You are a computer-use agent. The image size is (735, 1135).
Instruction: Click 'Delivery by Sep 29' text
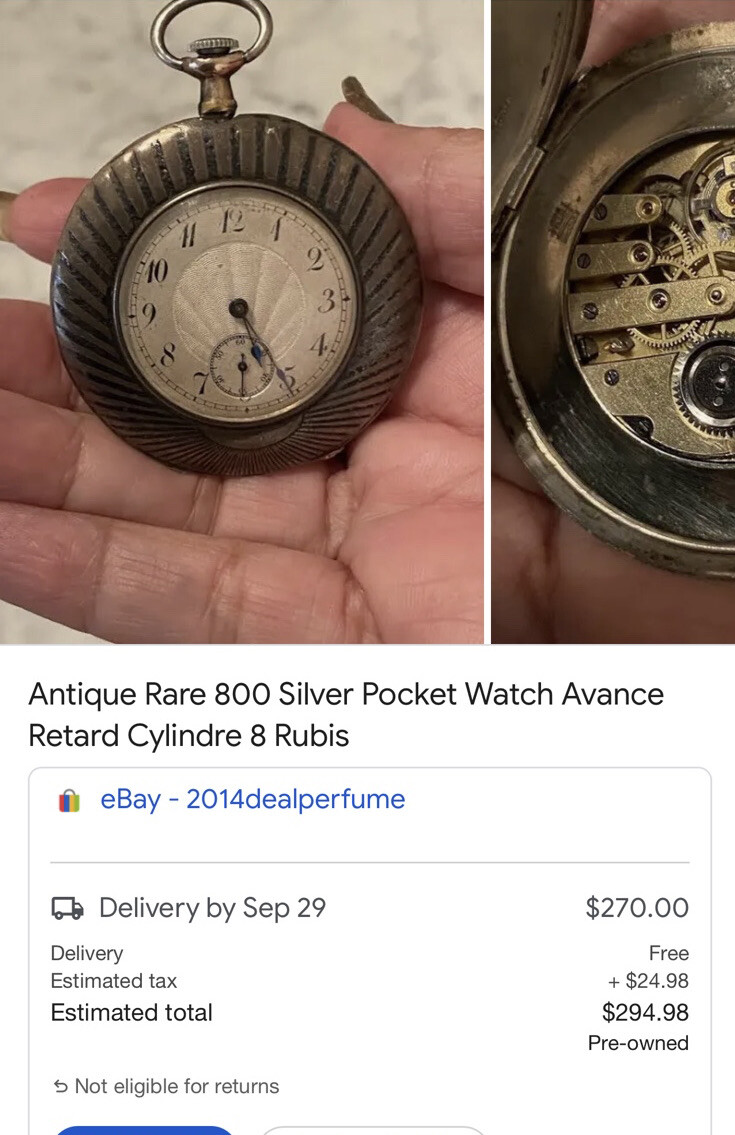point(209,907)
